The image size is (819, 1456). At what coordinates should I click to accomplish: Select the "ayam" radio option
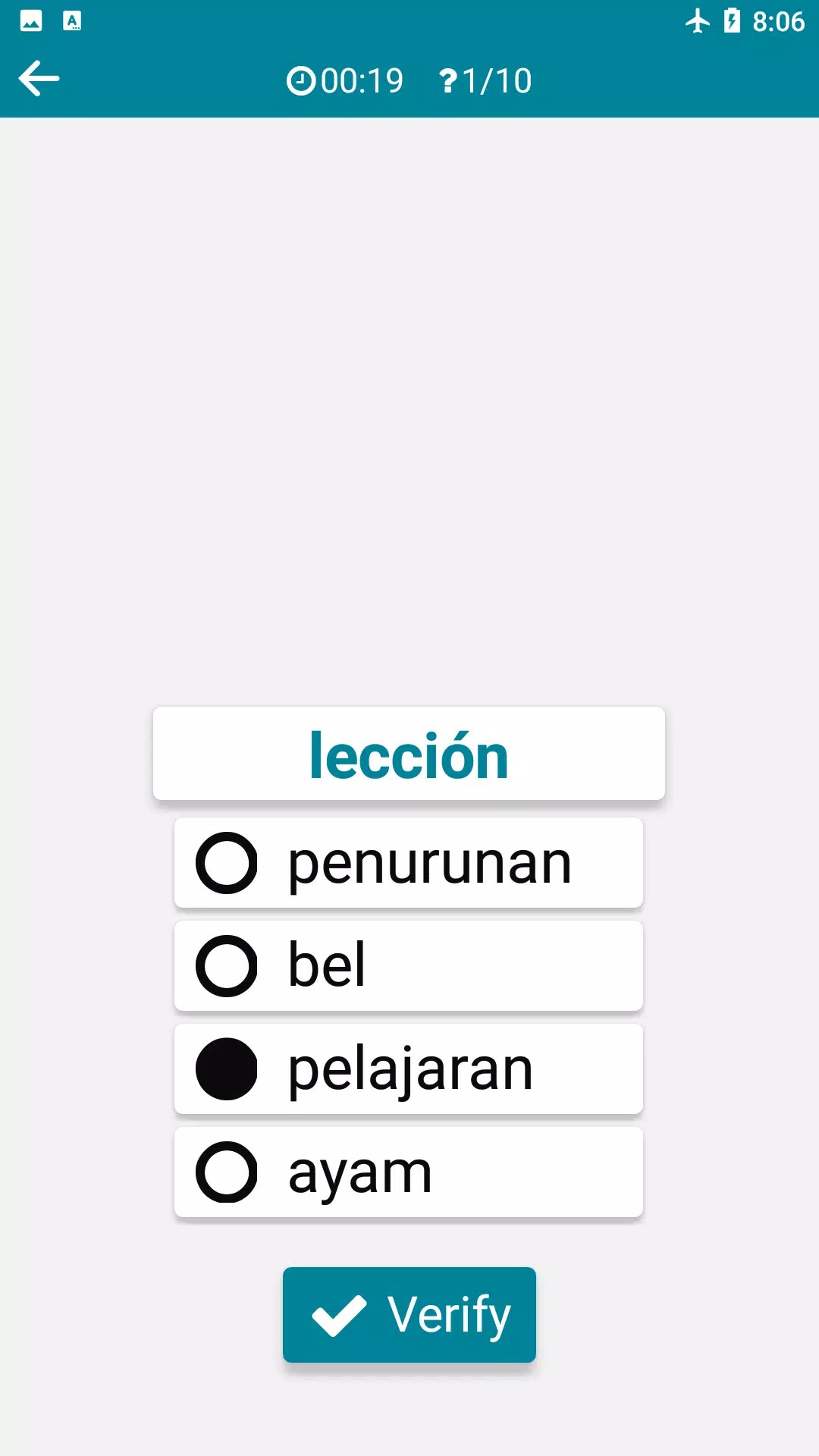(408, 1172)
